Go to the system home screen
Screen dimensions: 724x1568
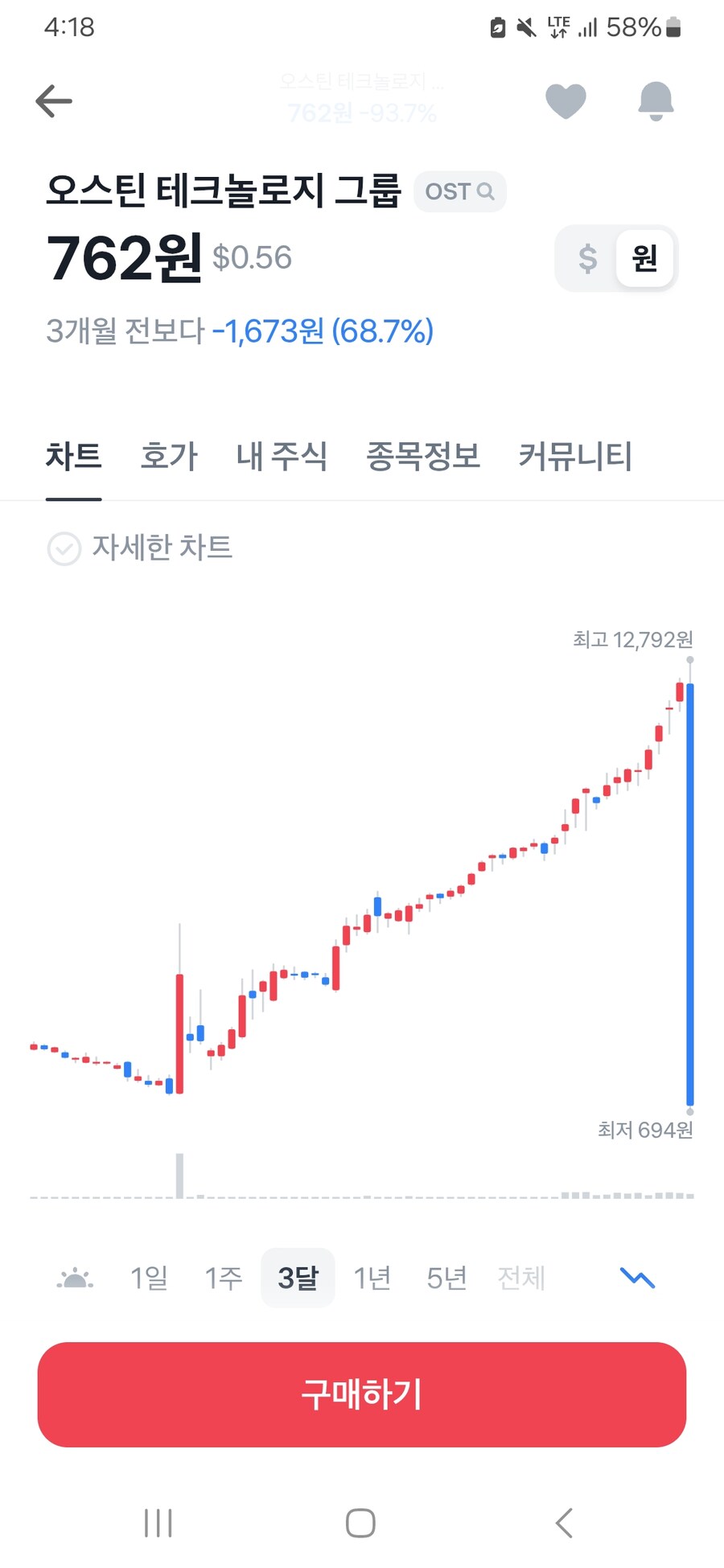coord(360,1522)
